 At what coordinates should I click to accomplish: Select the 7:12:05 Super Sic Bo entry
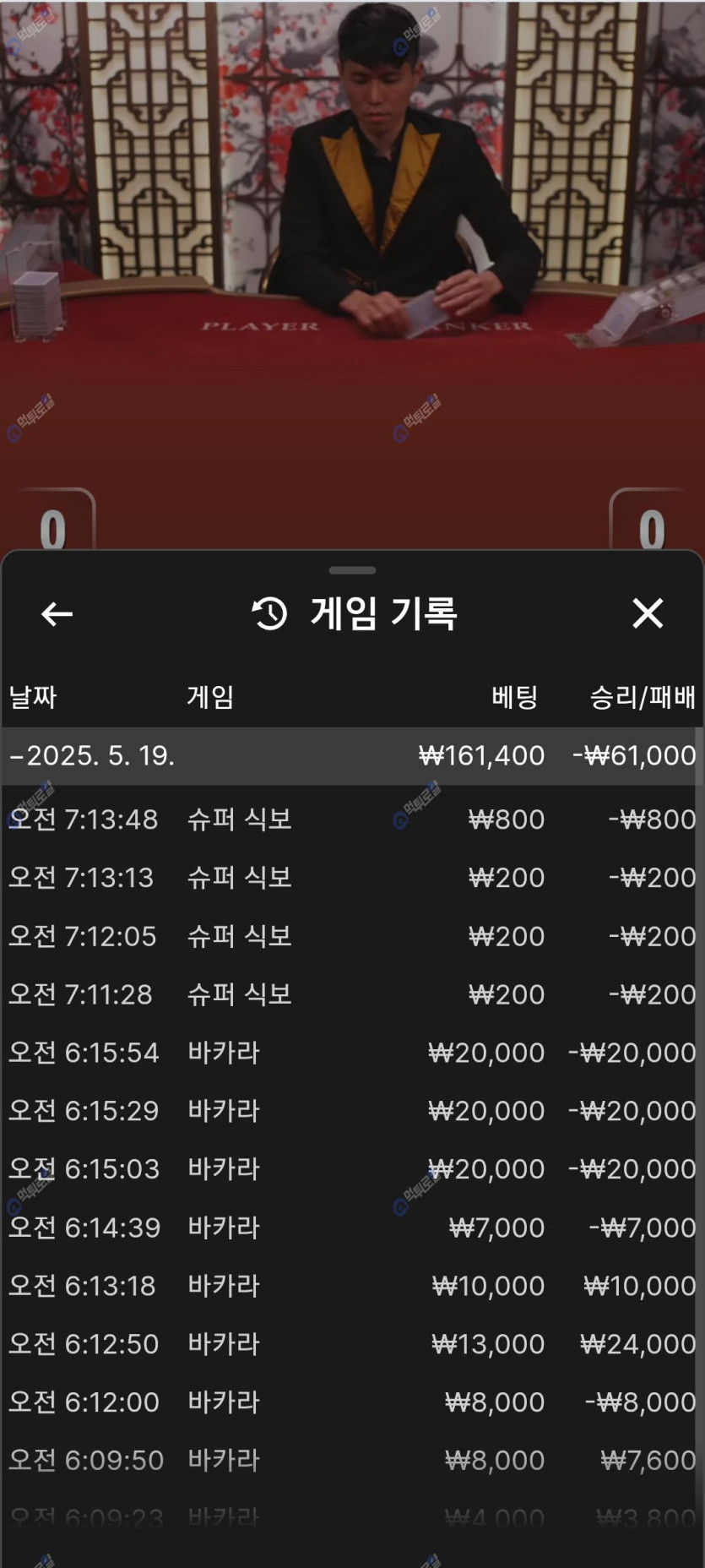(x=351, y=936)
